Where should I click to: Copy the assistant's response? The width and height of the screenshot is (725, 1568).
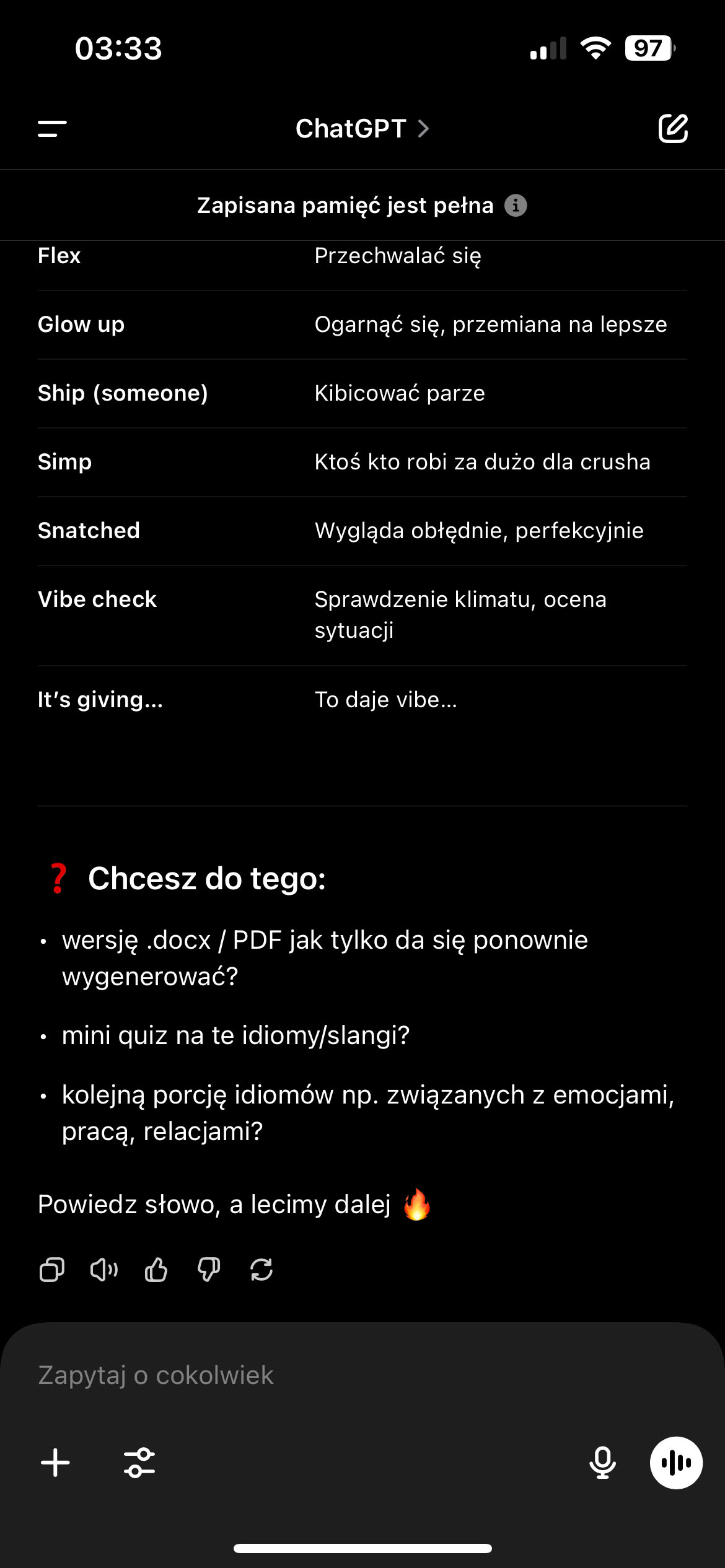pos(52,1270)
